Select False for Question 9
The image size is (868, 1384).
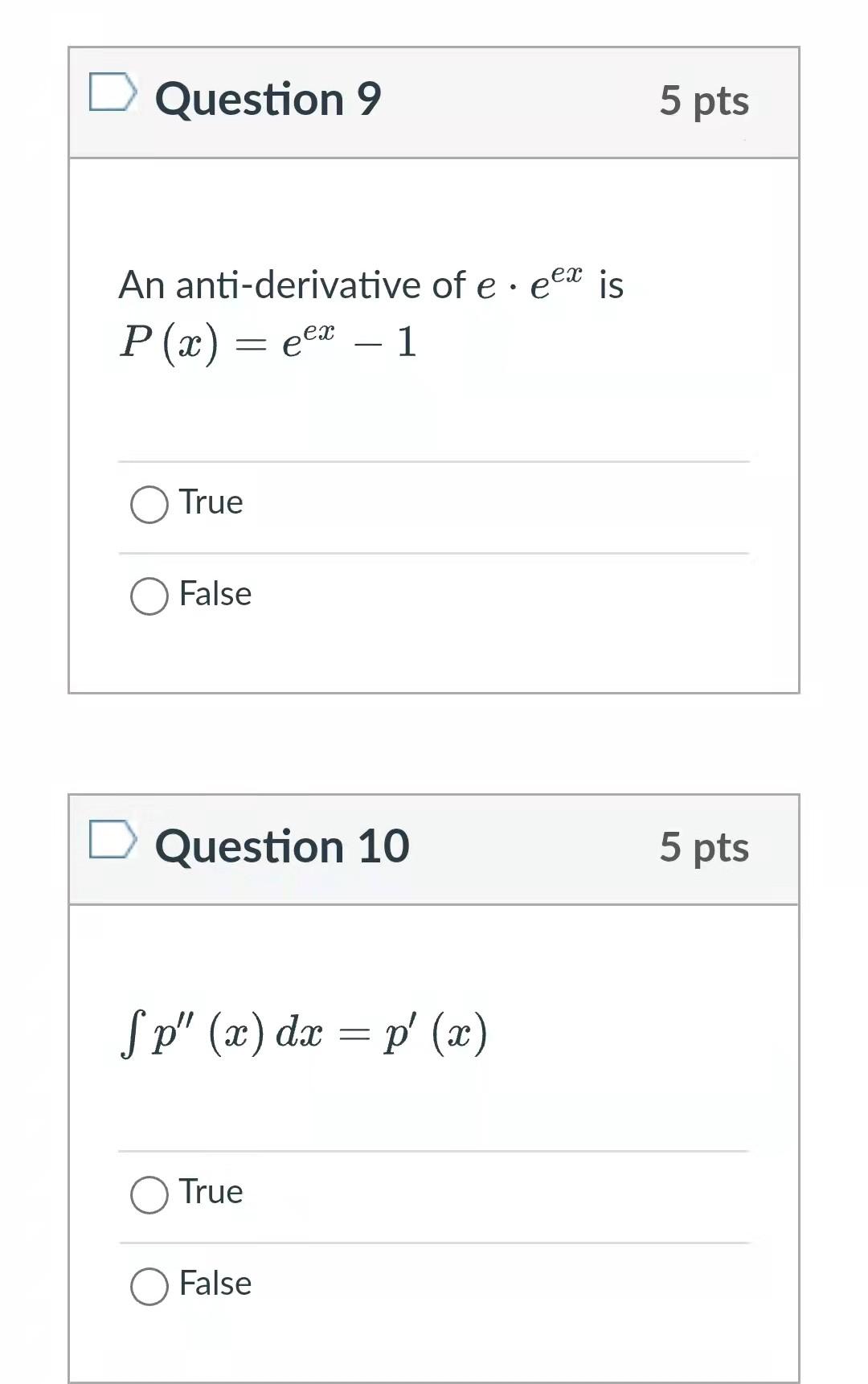(149, 596)
